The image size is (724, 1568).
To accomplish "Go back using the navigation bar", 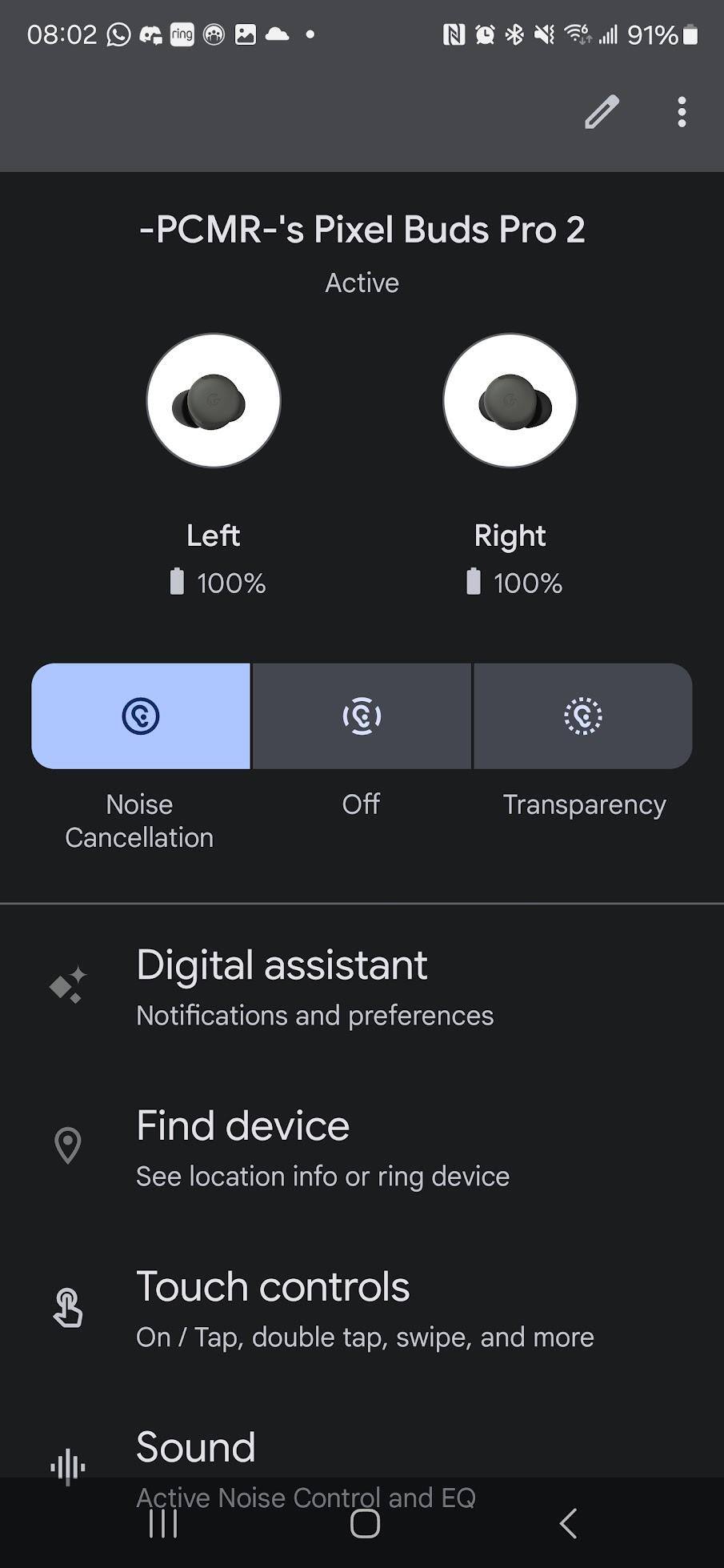I will click(x=568, y=1523).
